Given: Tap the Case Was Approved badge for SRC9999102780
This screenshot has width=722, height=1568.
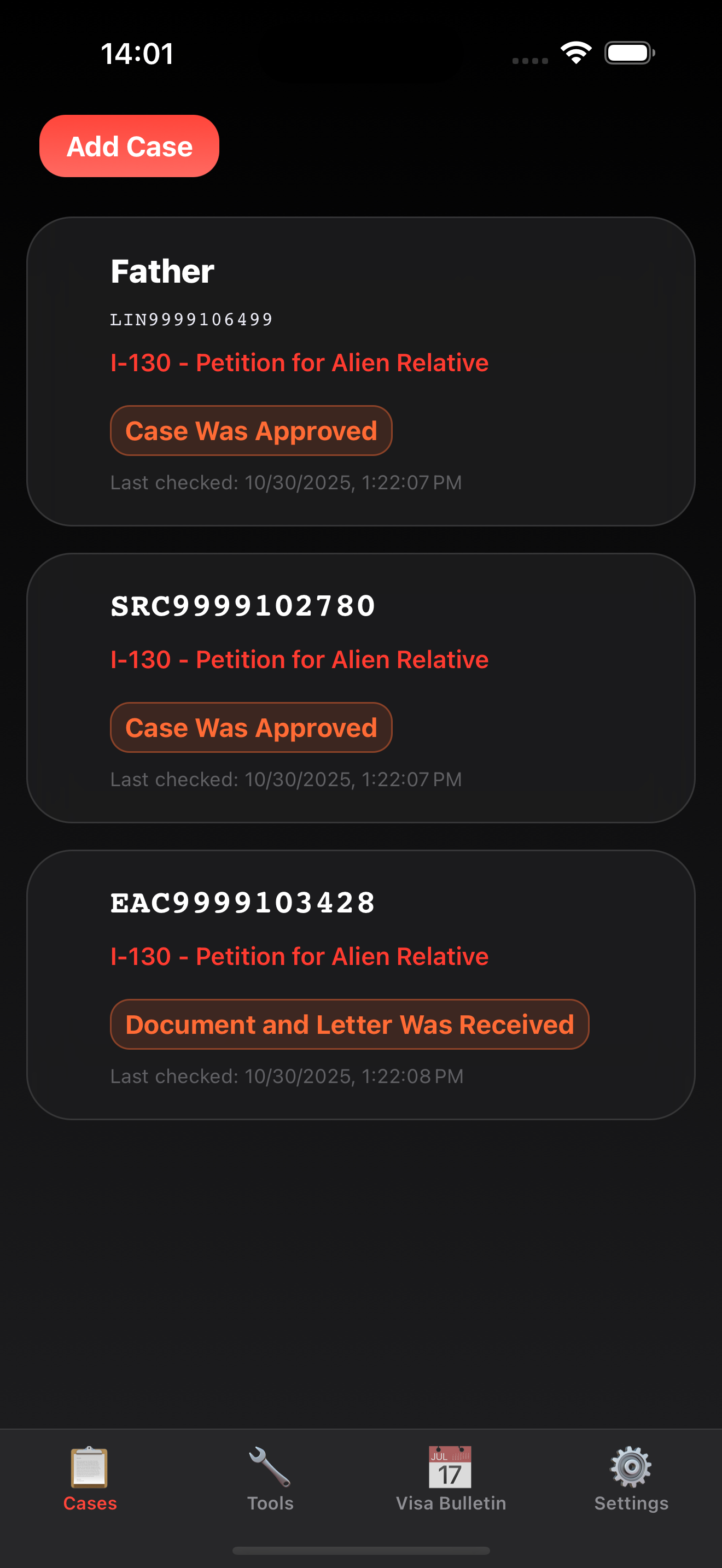Looking at the screenshot, I should point(251,727).
